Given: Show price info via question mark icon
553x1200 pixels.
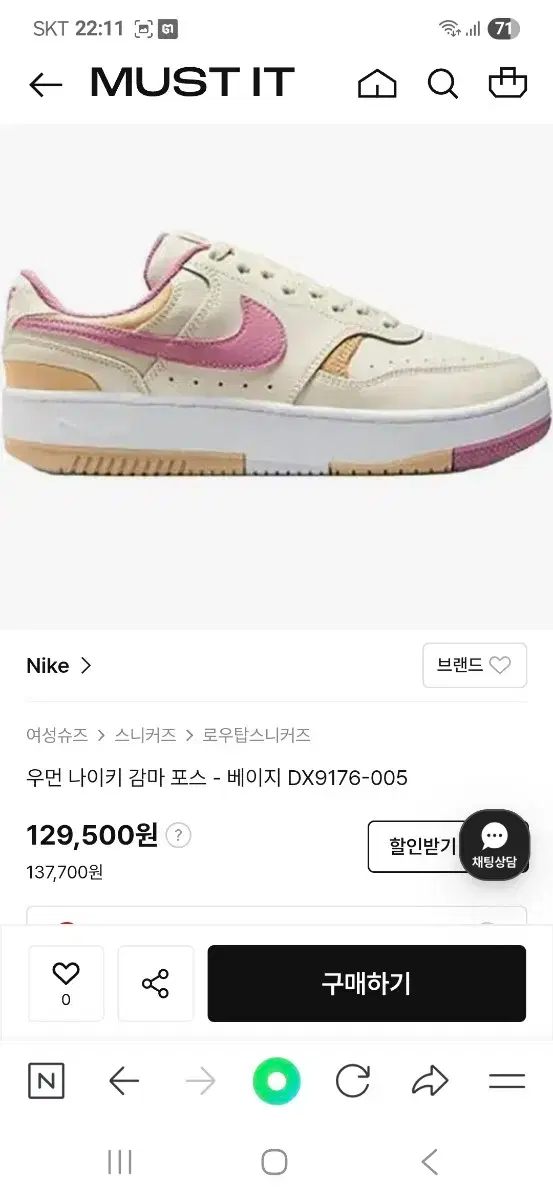Looking at the screenshot, I should [x=178, y=836].
